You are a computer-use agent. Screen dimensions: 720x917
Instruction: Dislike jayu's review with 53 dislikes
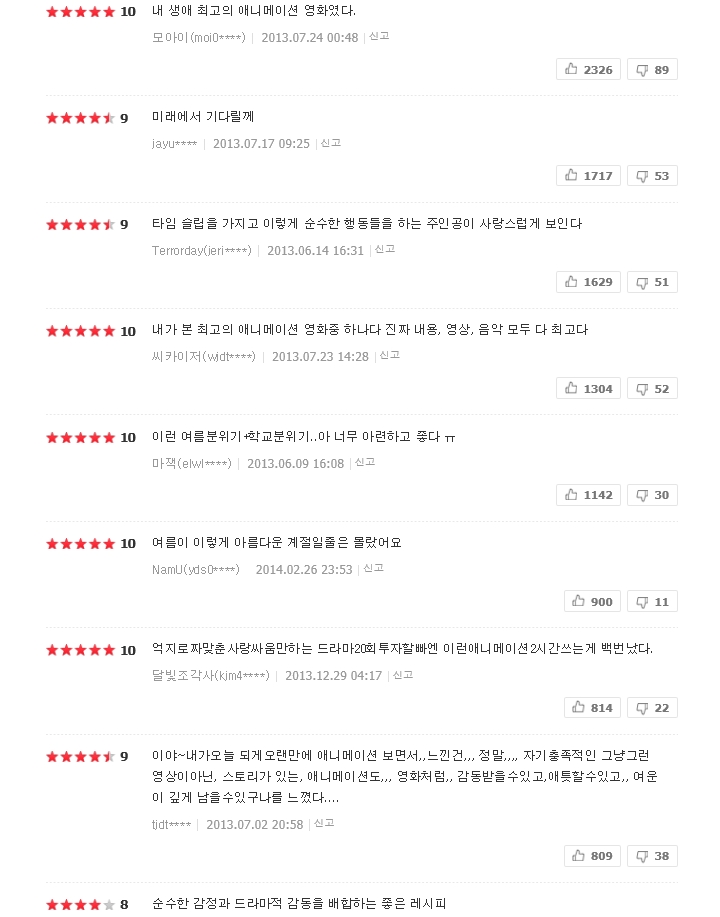pos(652,176)
